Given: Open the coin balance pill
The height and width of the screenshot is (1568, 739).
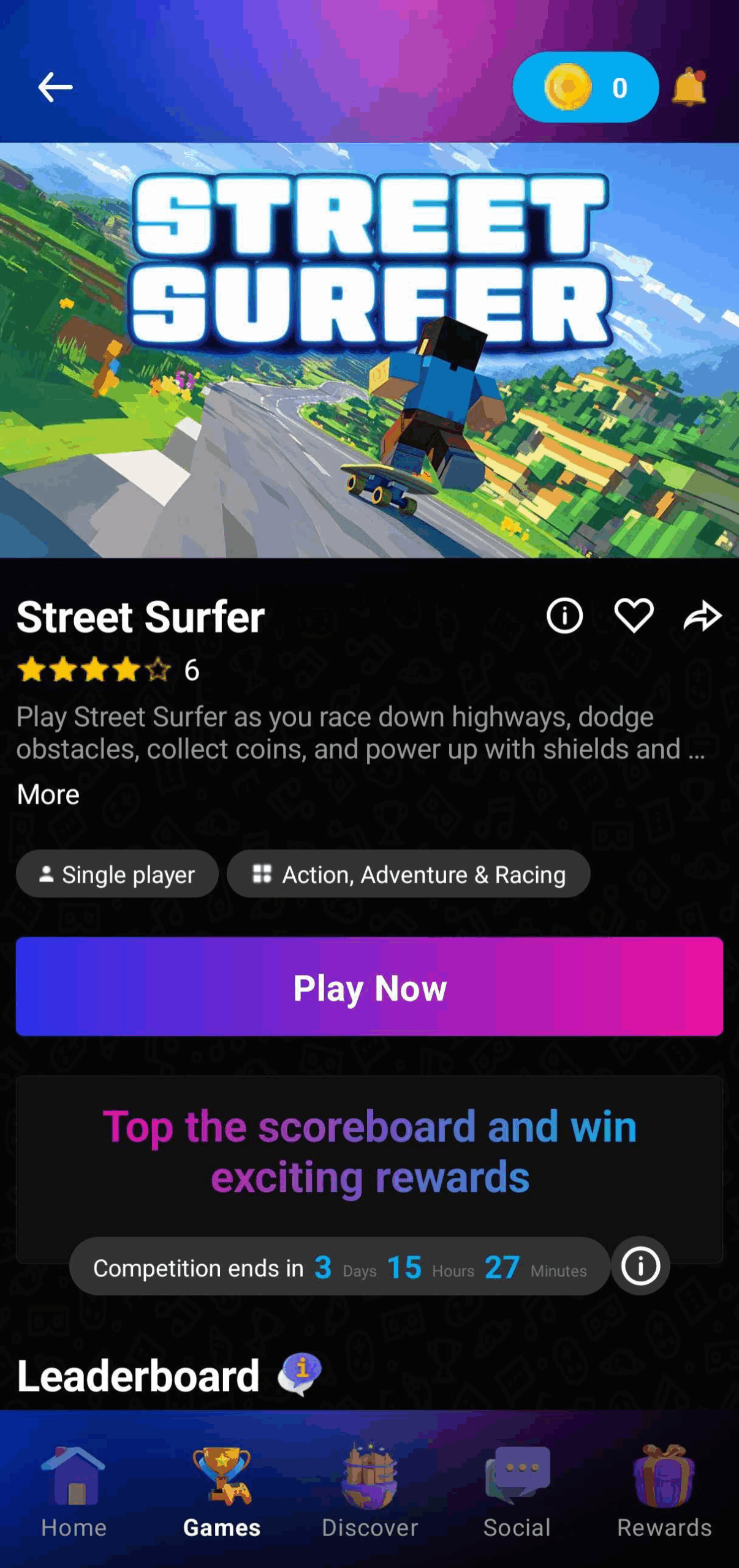Looking at the screenshot, I should tap(585, 88).
